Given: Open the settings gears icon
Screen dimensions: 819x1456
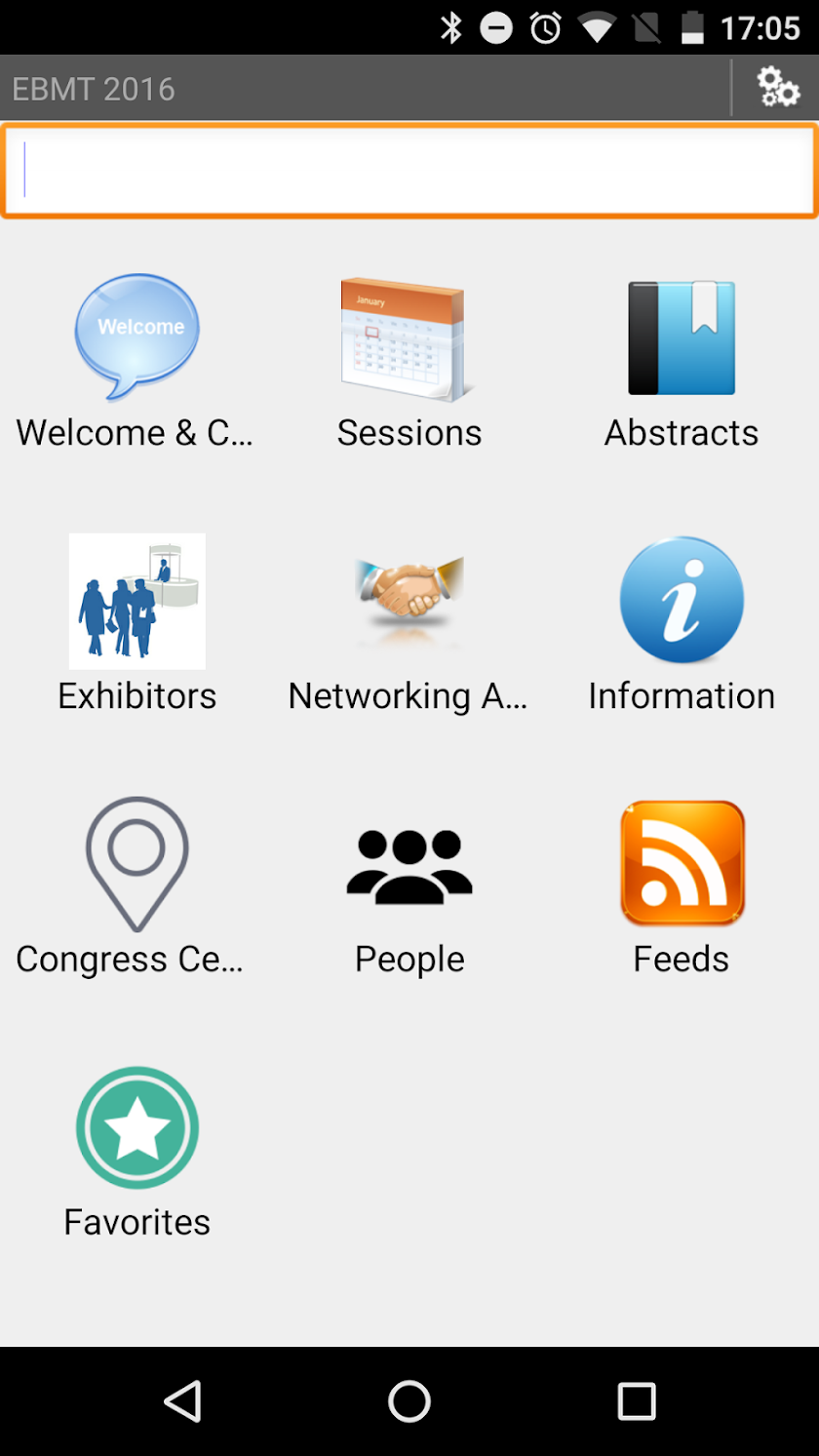Looking at the screenshot, I should tap(778, 88).
